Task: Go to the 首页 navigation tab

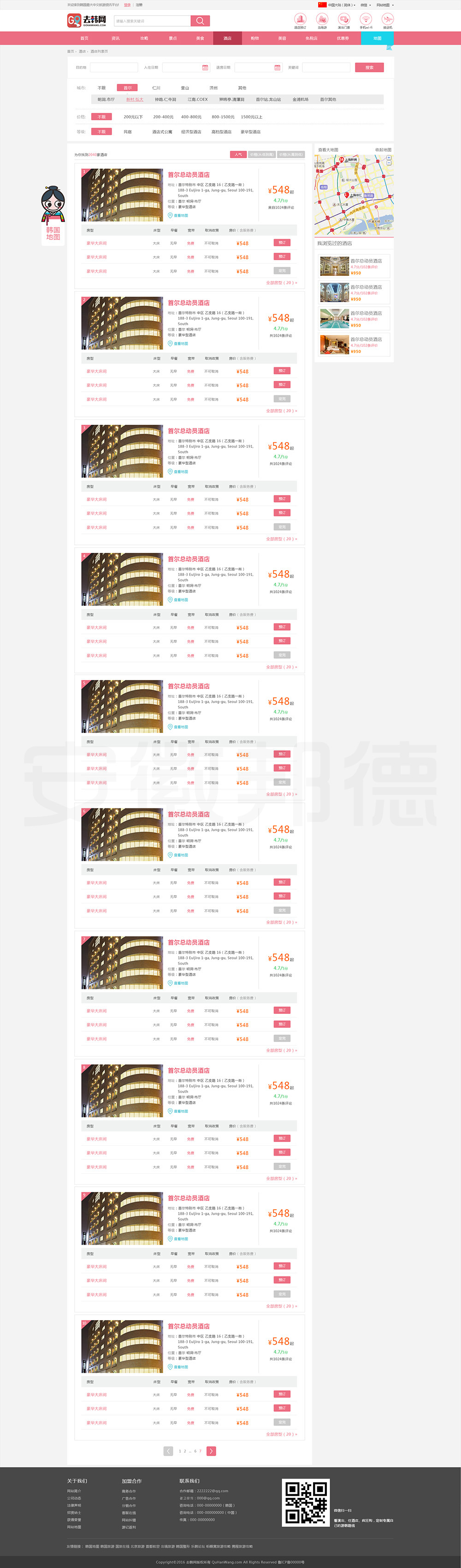Action: [84, 38]
